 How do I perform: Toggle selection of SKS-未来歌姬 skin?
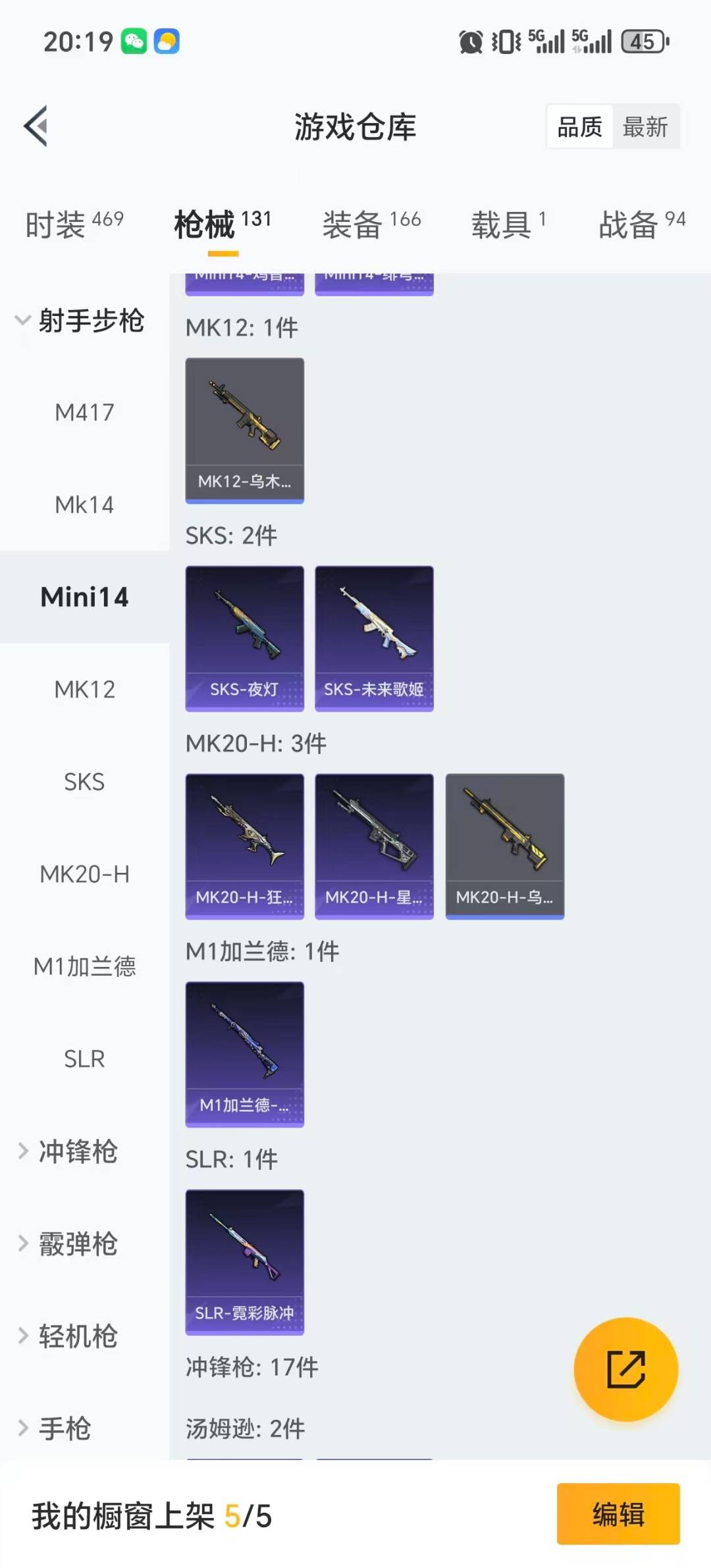click(373, 639)
